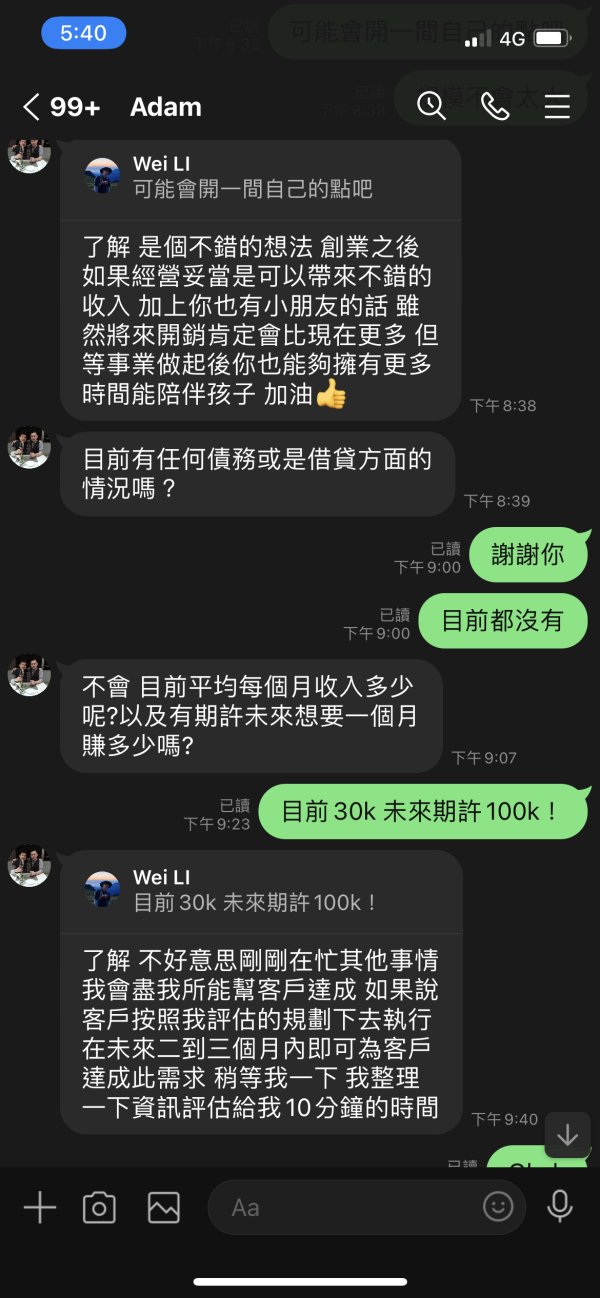Search within the Adam chat

point(431,106)
